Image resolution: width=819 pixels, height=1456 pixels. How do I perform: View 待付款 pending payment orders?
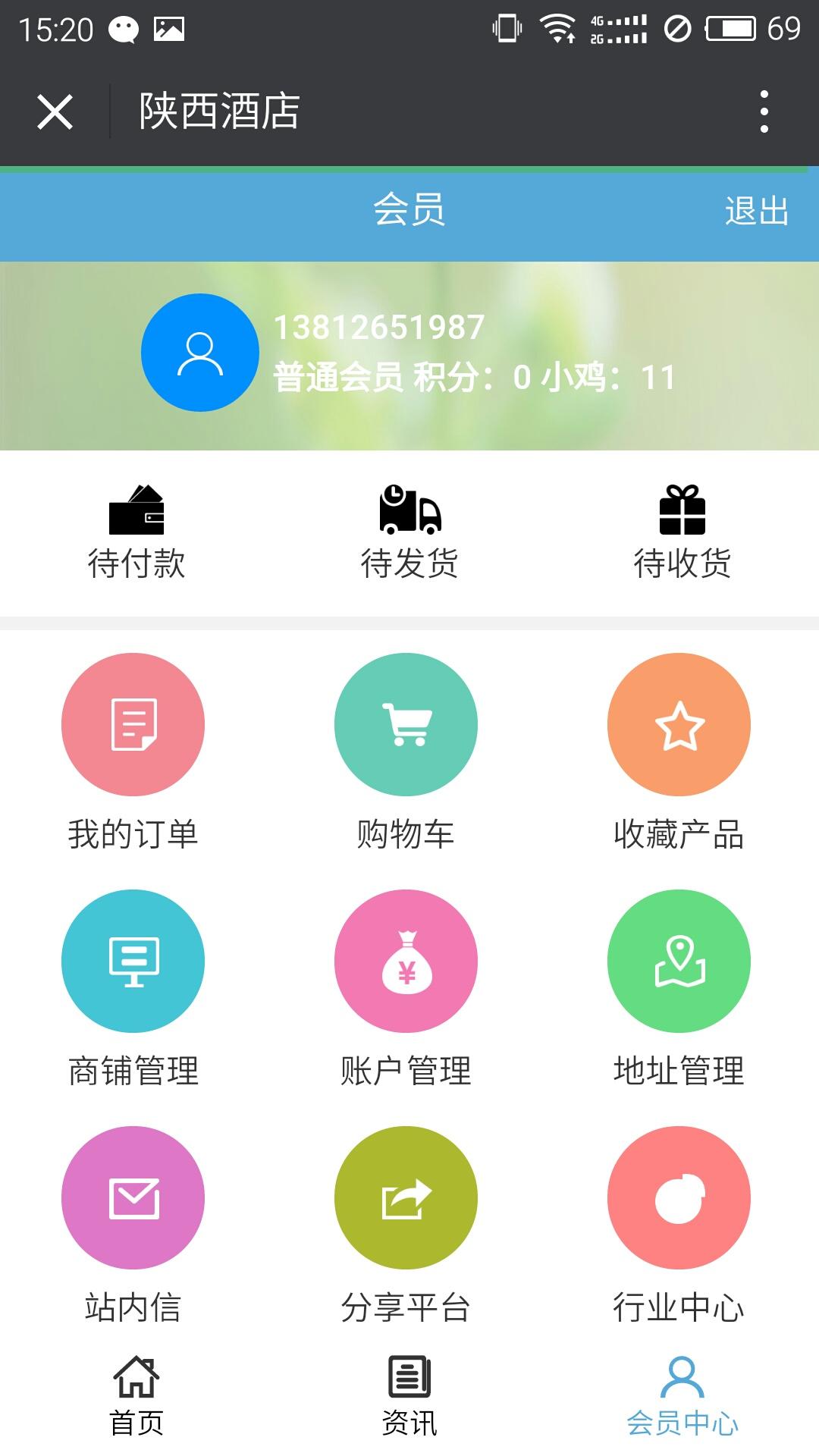click(x=136, y=532)
